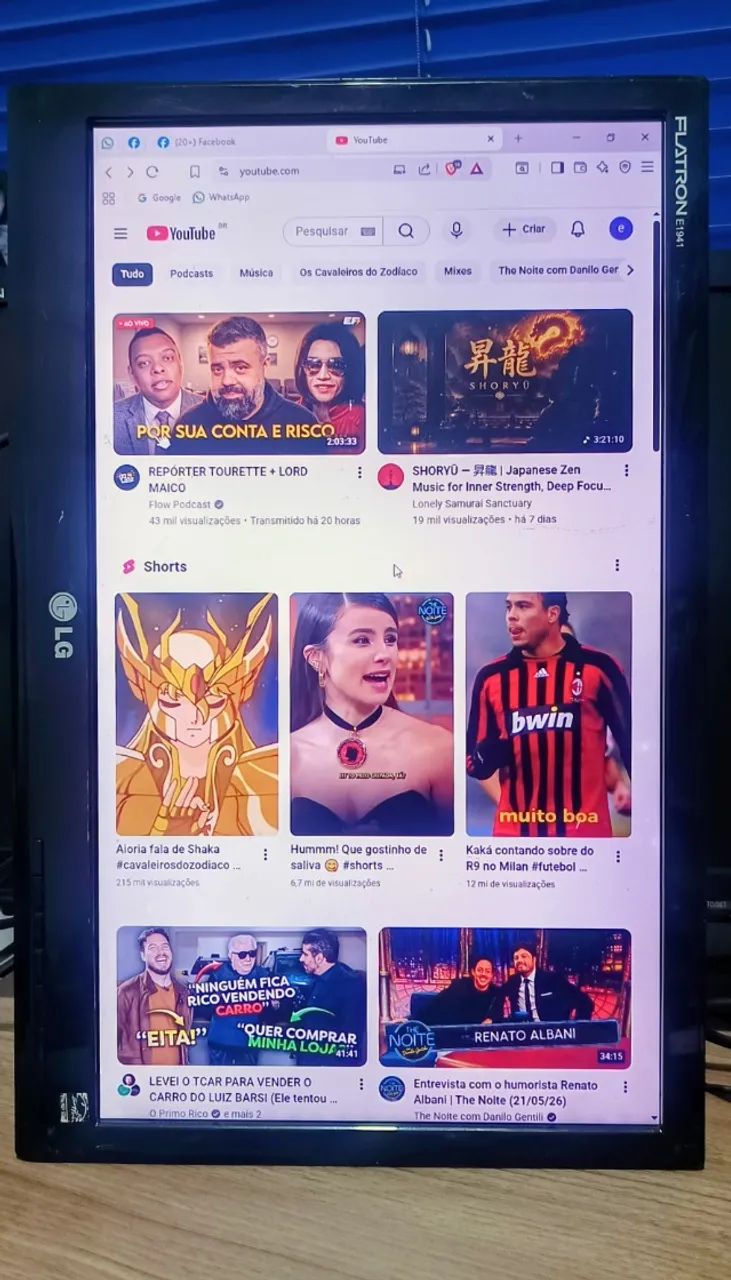The image size is (731, 1280).
Task: Start voice search with the microphone
Action: coord(456,230)
